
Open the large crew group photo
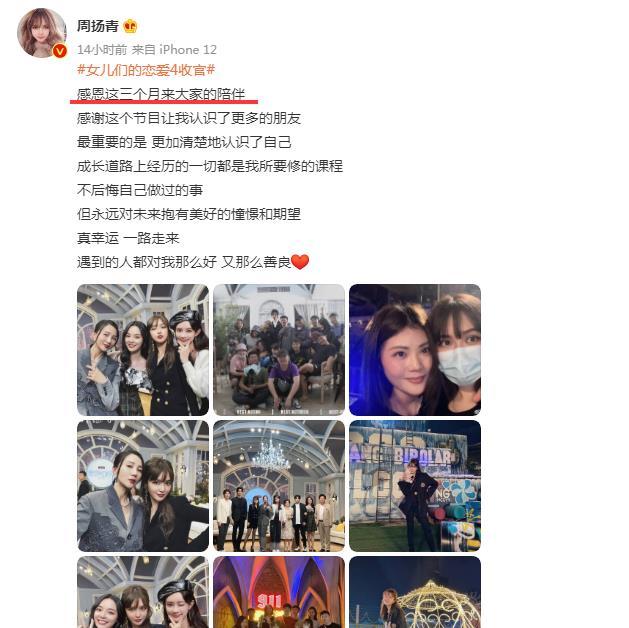(x=279, y=349)
